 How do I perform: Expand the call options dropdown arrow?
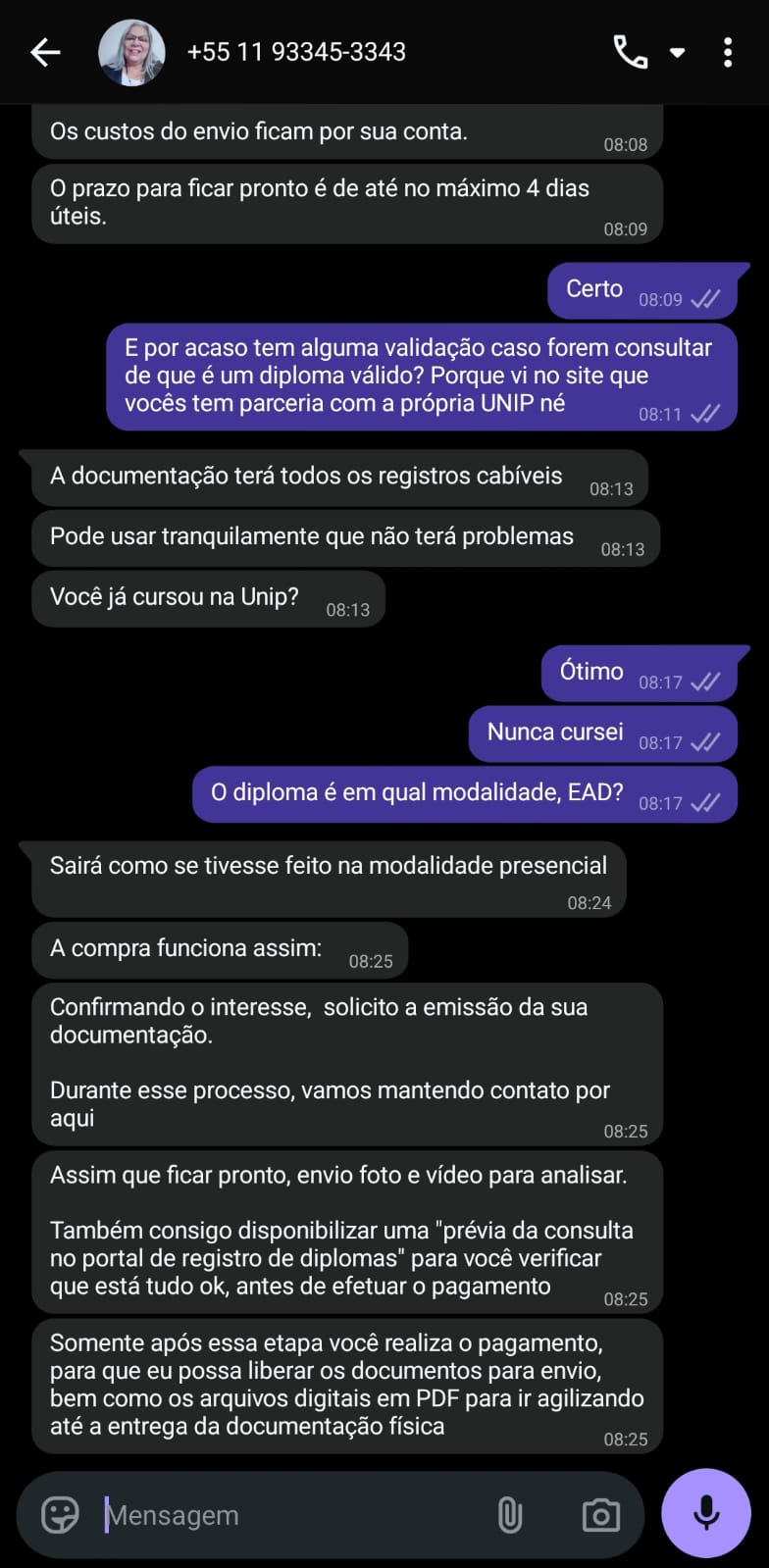tap(677, 52)
